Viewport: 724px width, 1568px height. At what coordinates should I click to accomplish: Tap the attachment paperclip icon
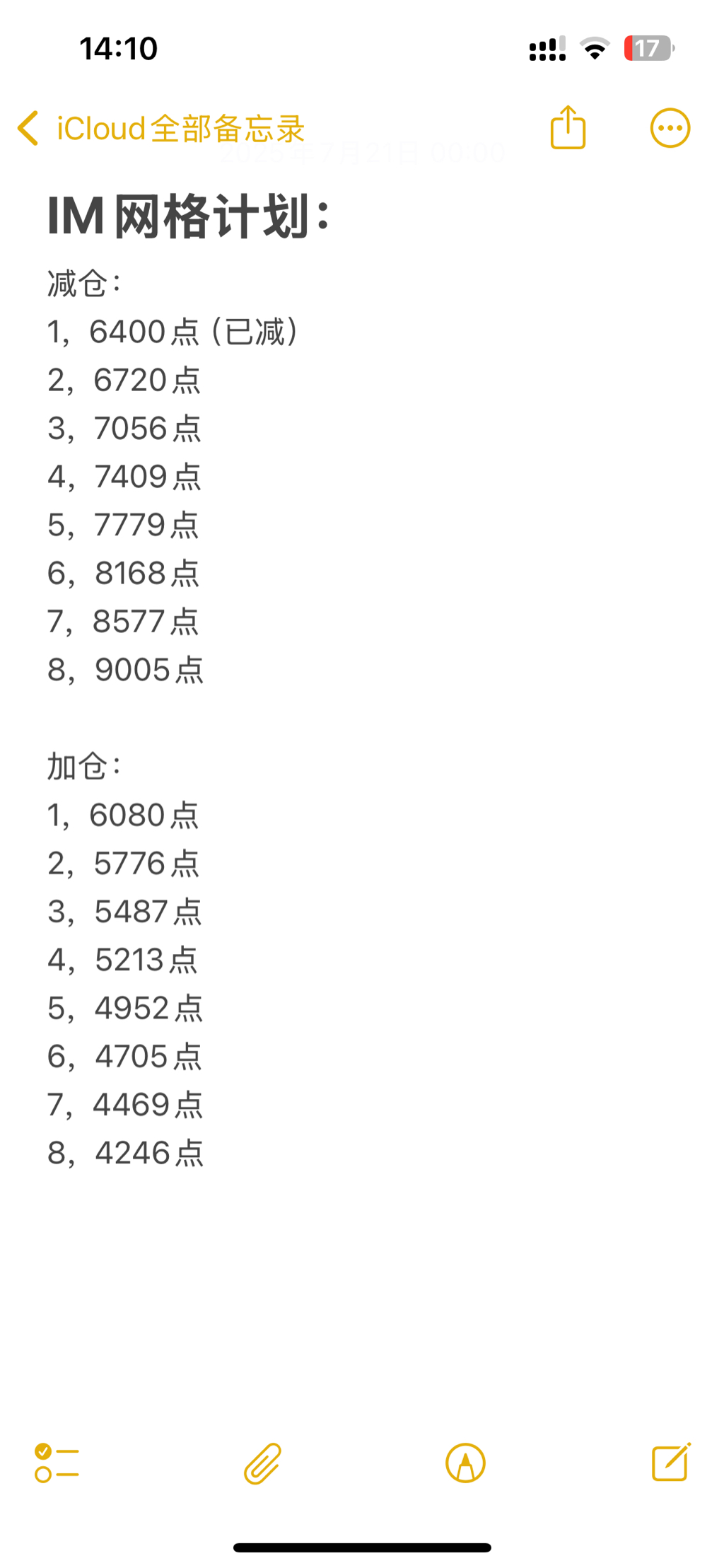pos(263,1463)
